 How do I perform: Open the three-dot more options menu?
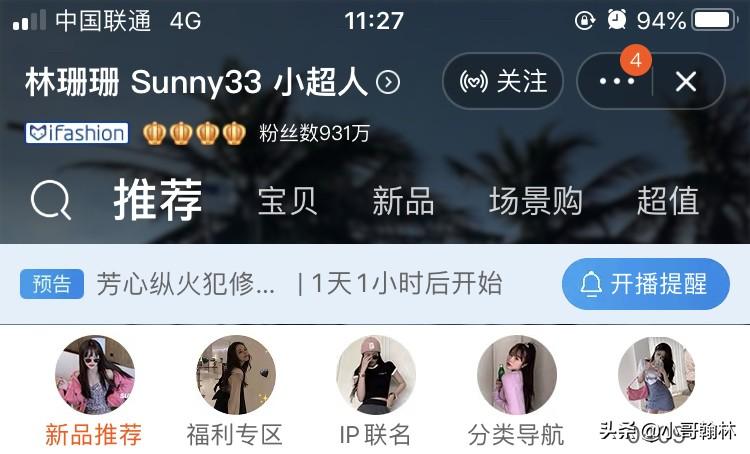(x=616, y=81)
